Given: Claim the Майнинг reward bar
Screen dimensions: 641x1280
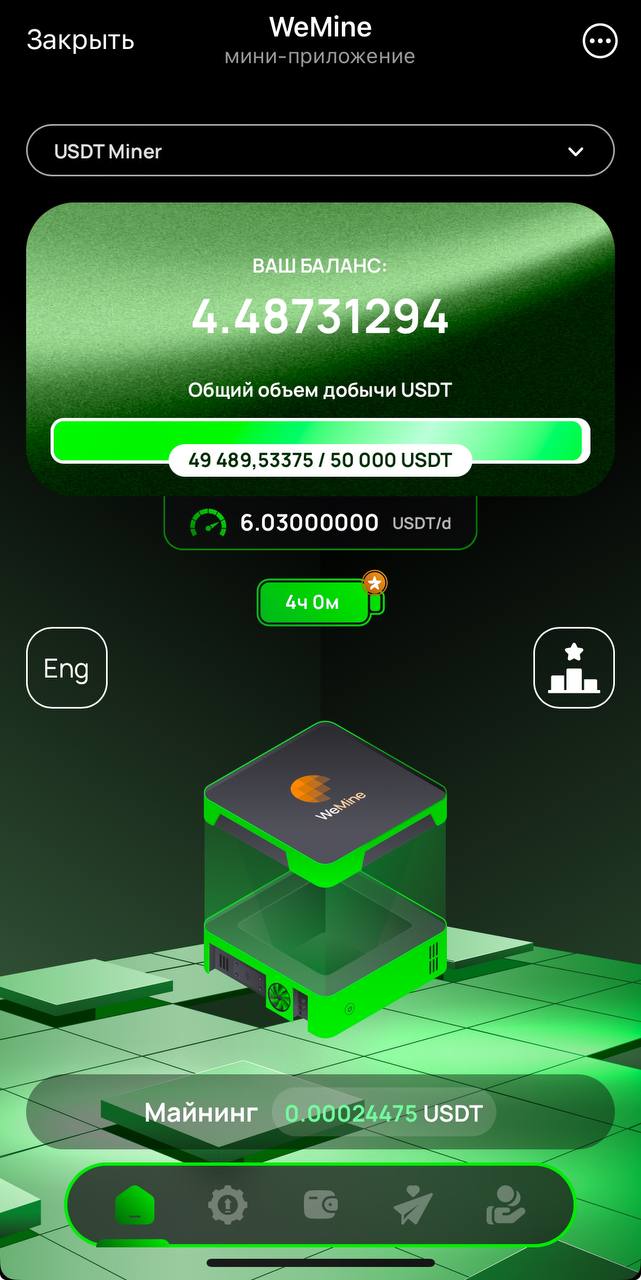Looking at the screenshot, I should point(320,1112).
